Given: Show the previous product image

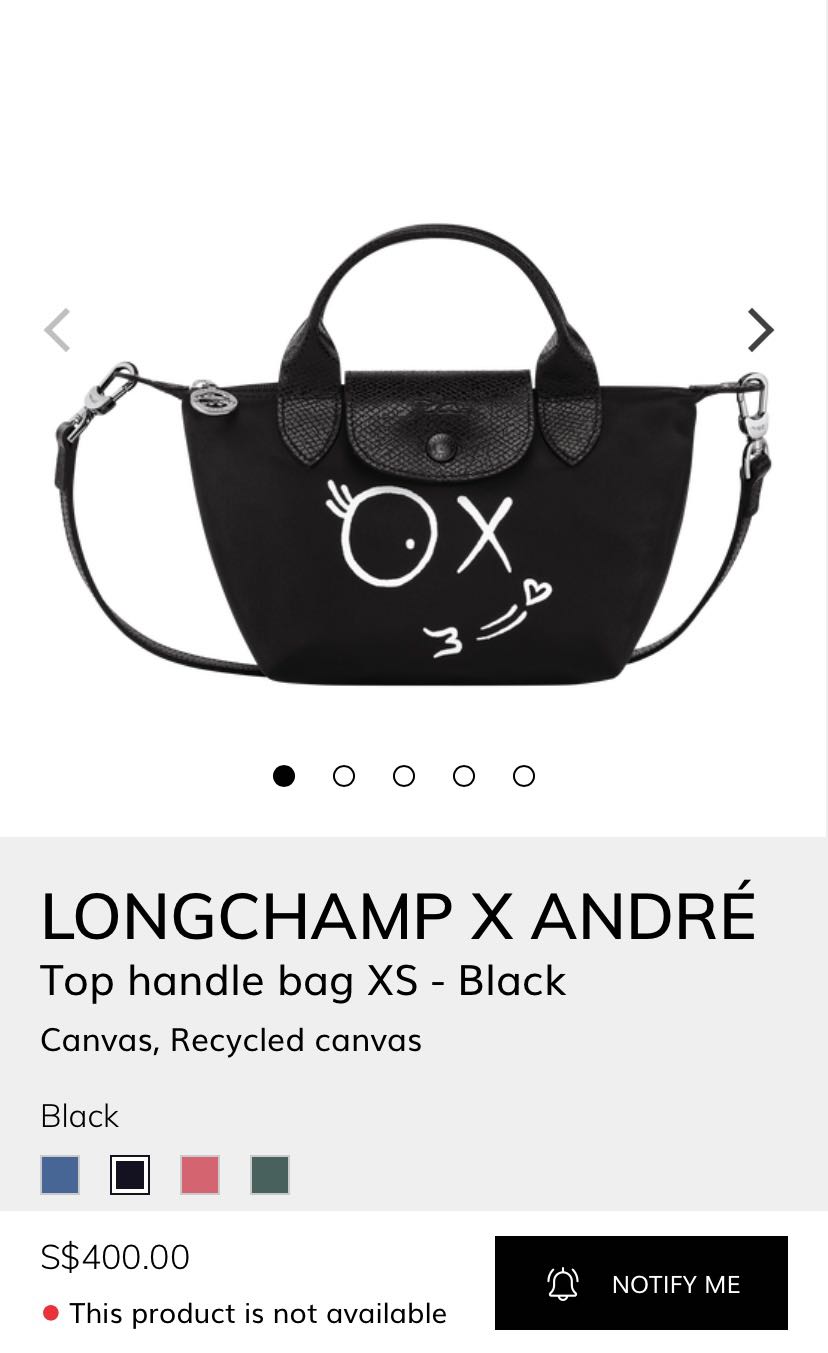Looking at the screenshot, I should (57, 330).
